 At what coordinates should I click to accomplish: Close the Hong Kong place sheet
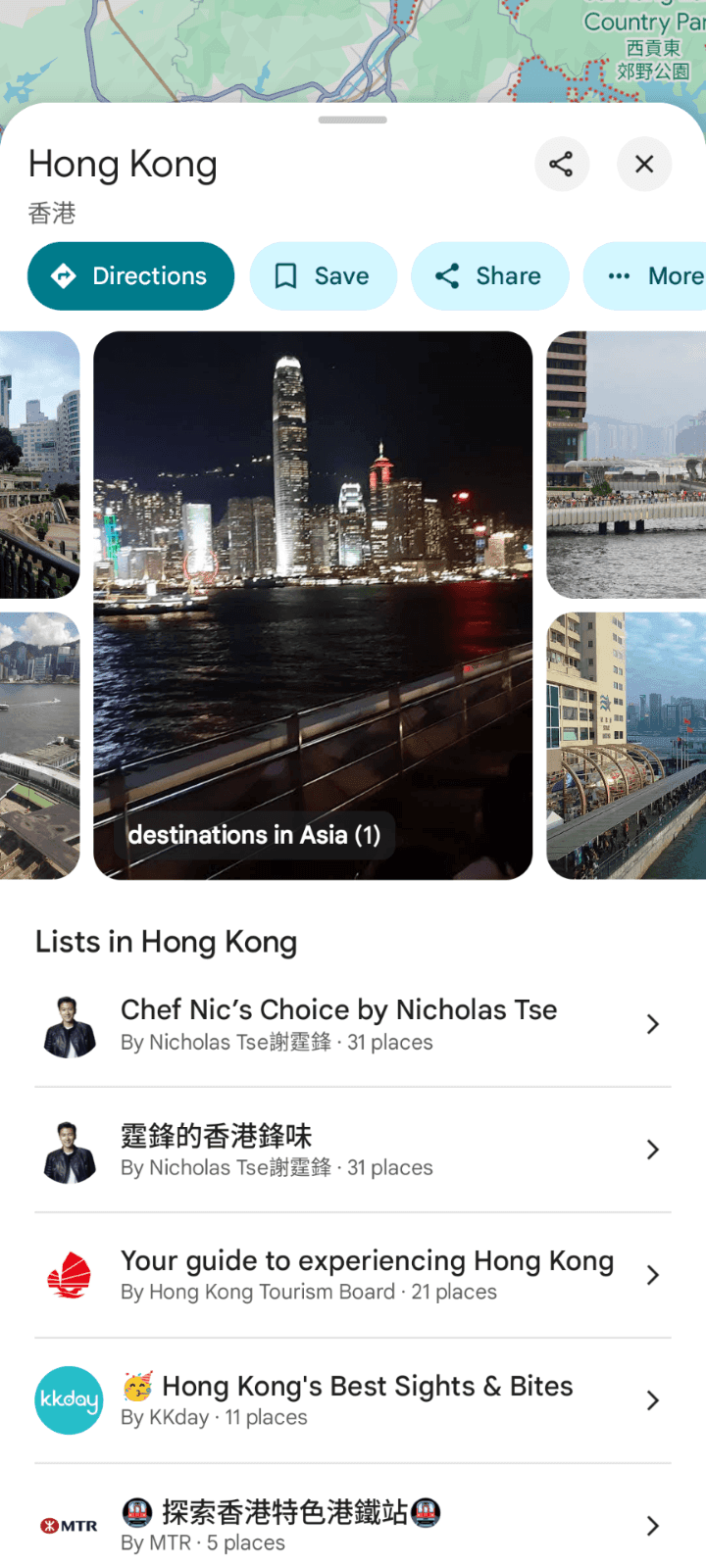pos(644,164)
